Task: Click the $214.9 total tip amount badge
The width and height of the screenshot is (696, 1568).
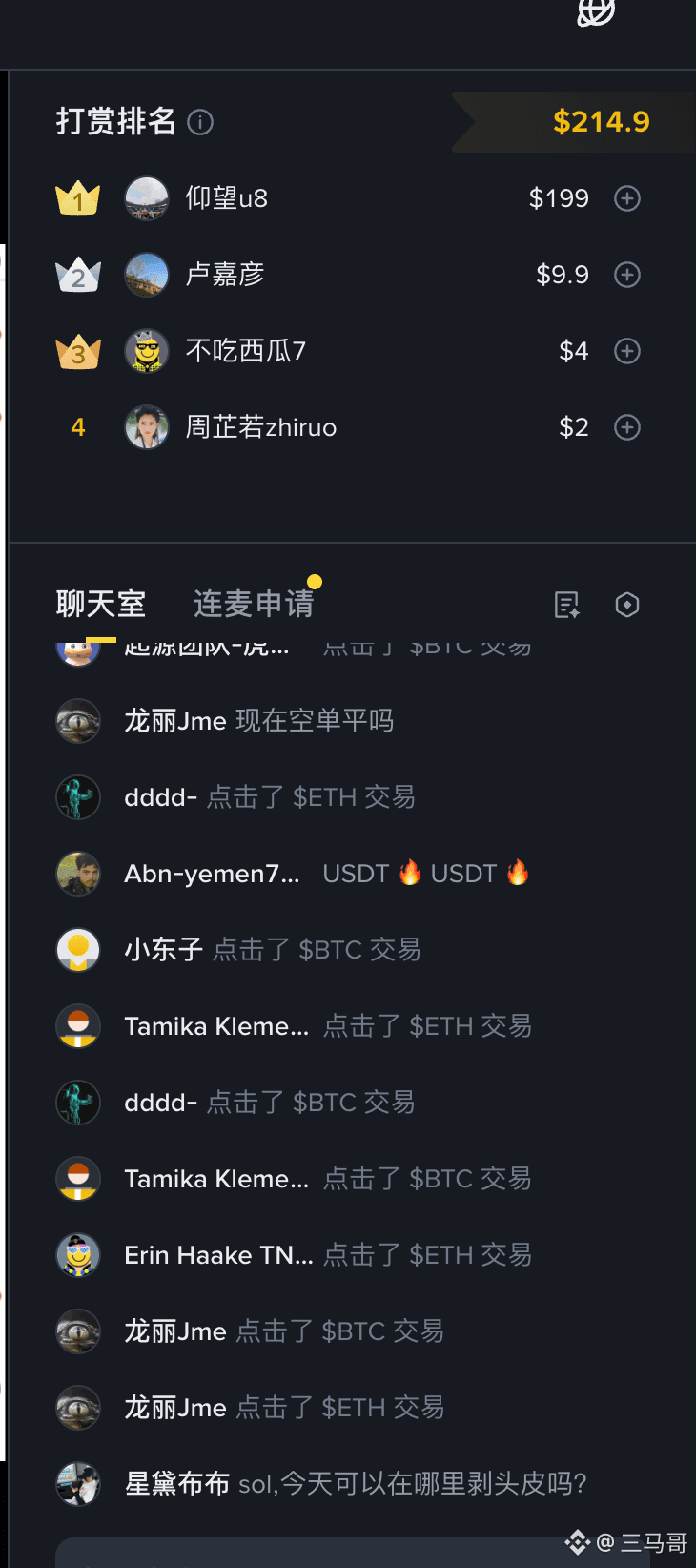Action: click(601, 122)
